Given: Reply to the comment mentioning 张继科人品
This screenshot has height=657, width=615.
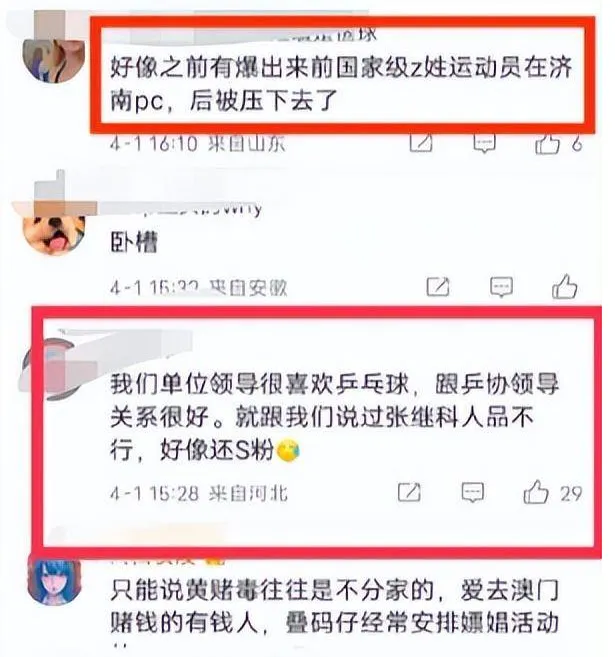Looking at the screenshot, I should (471, 492).
